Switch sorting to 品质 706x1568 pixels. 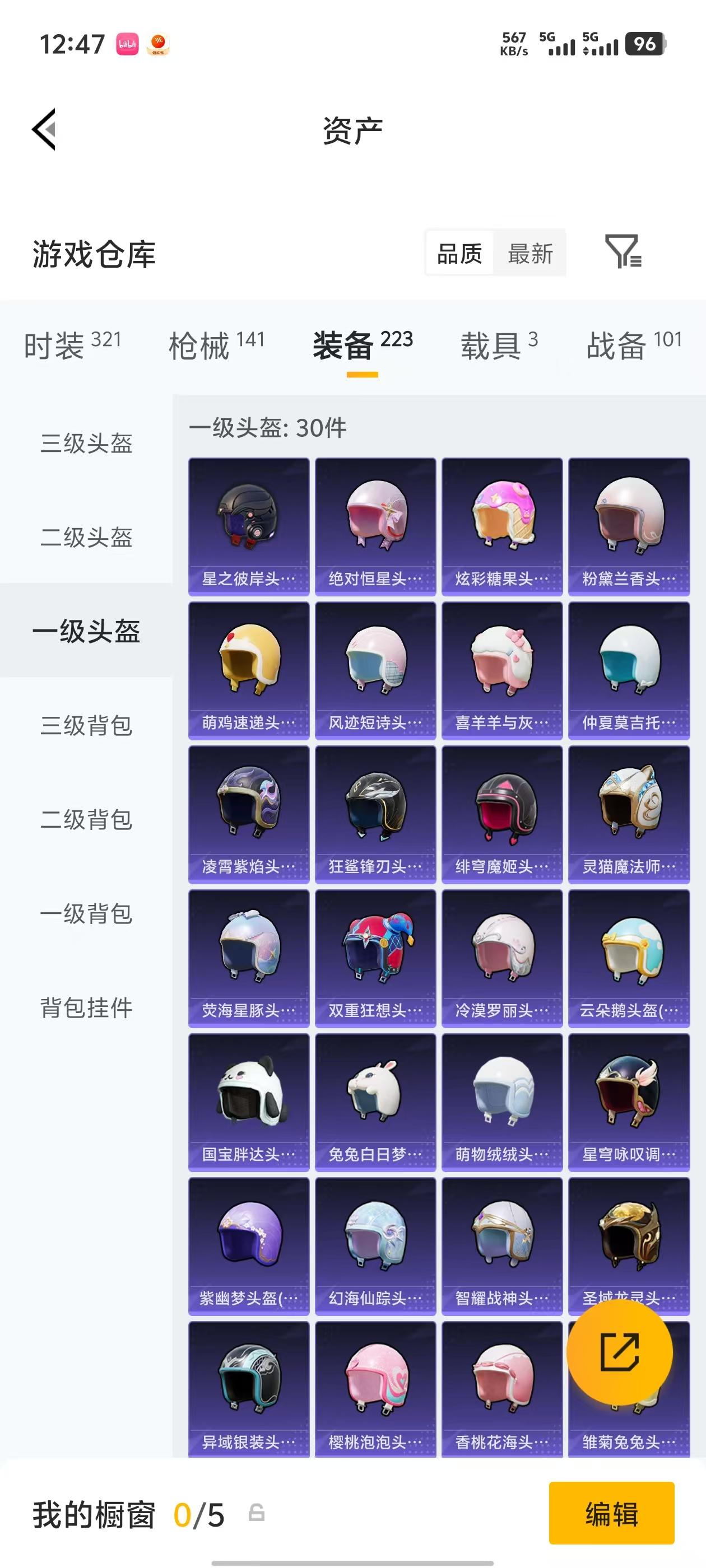click(461, 254)
